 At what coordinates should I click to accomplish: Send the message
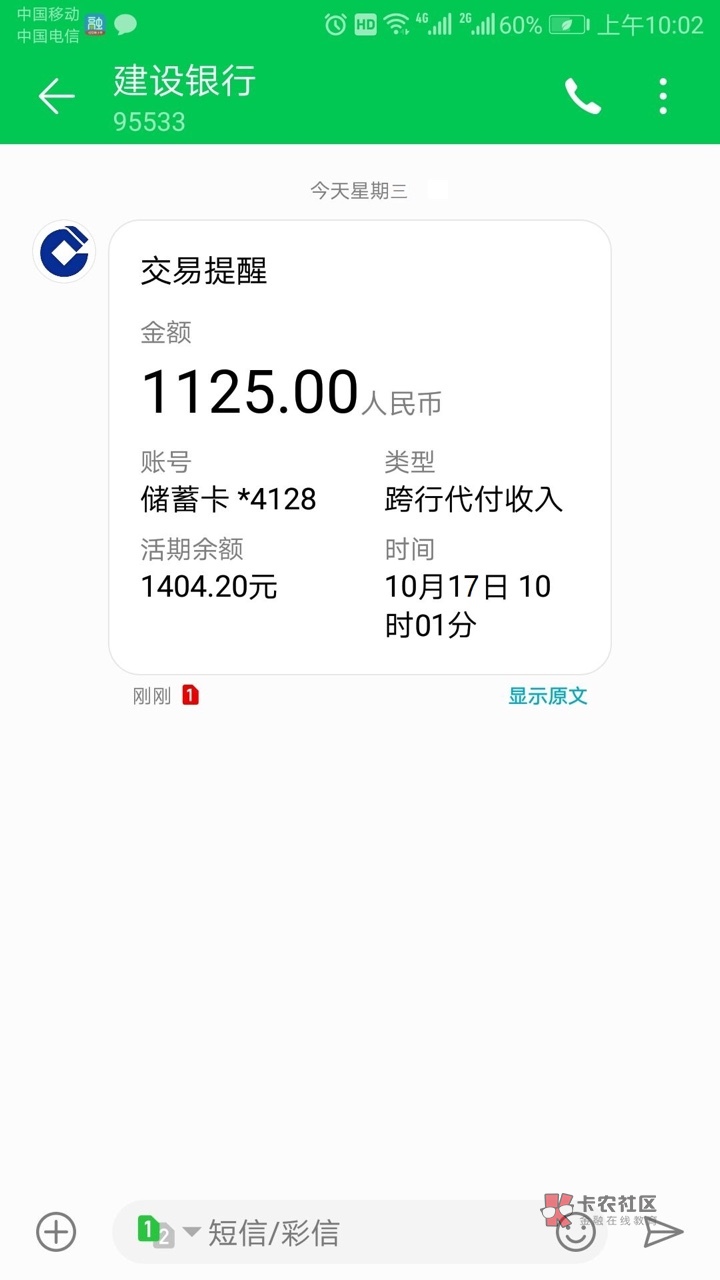[662, 1232]
